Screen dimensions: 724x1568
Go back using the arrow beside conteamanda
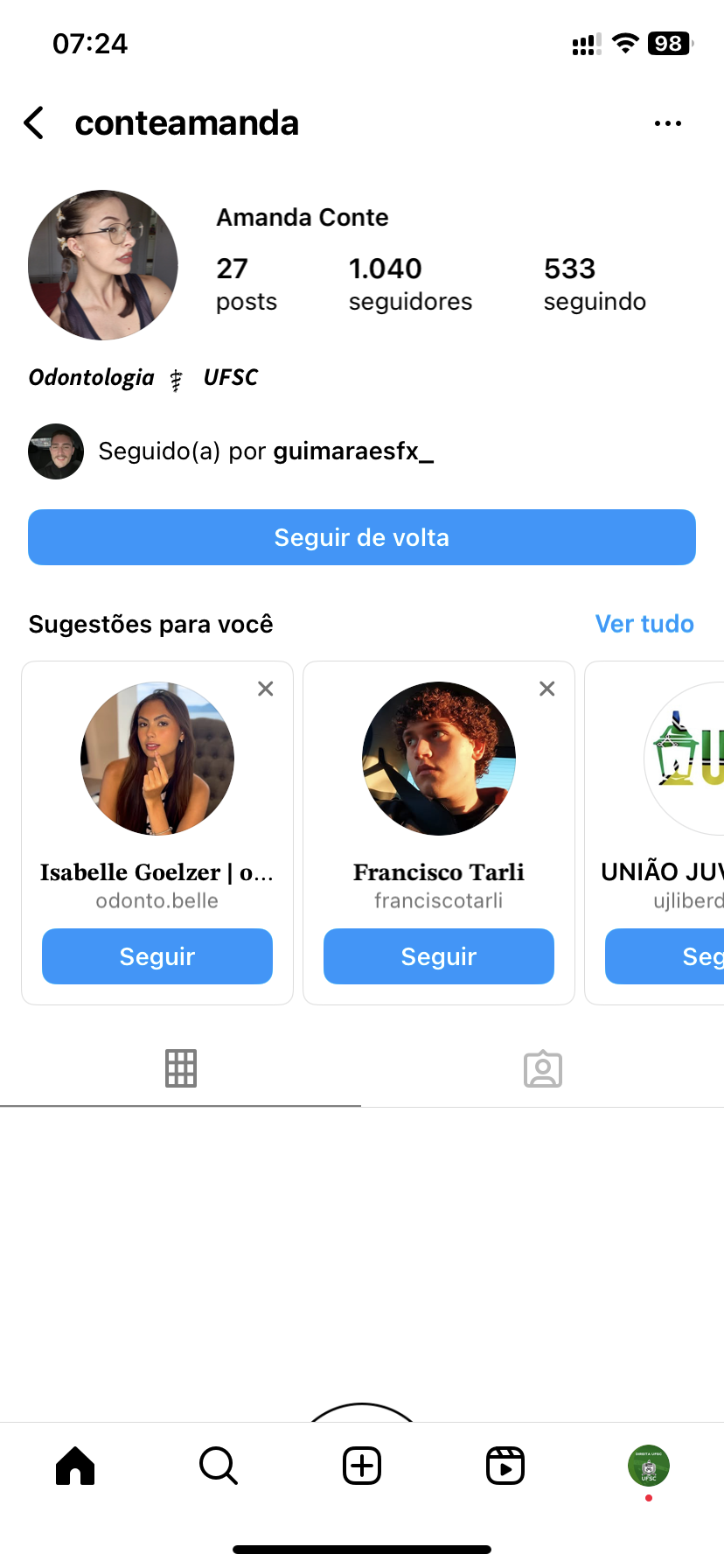point(34,123)
